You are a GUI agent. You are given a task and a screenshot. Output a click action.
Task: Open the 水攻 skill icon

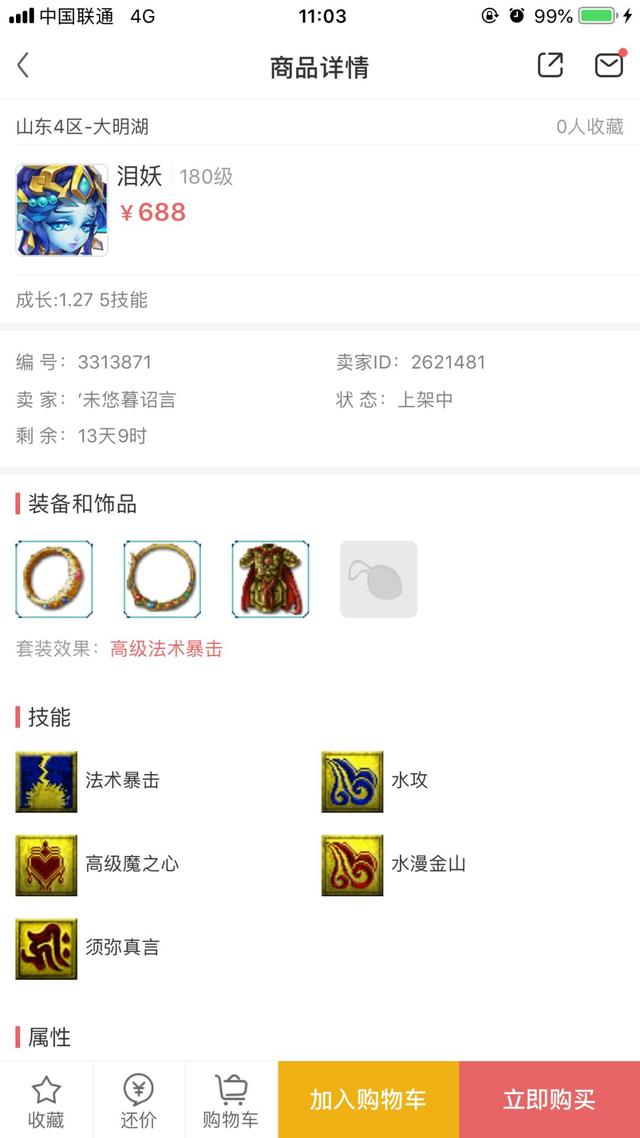(353, 782)
